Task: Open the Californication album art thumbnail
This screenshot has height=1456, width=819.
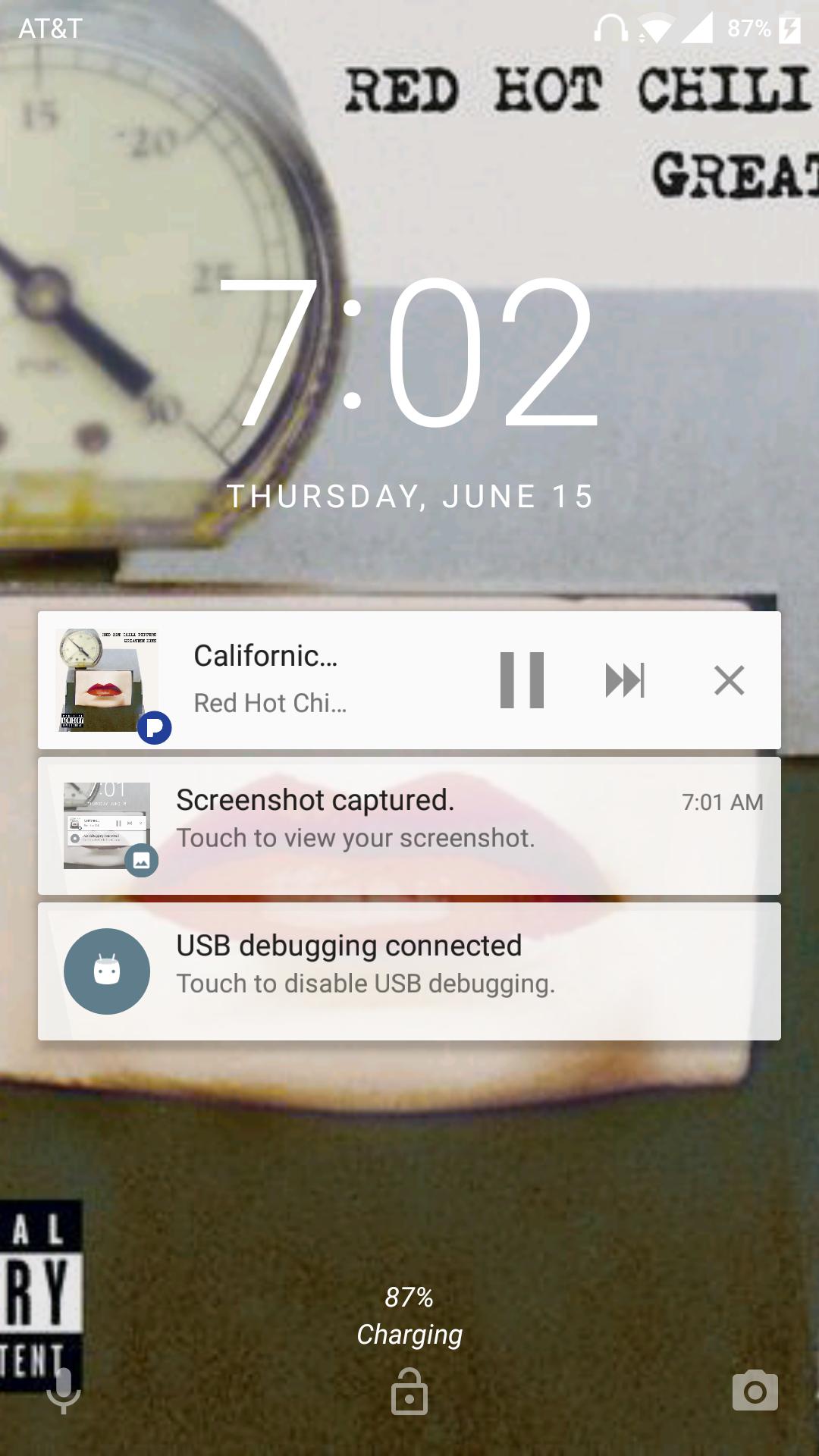Action: coord(108,679)
